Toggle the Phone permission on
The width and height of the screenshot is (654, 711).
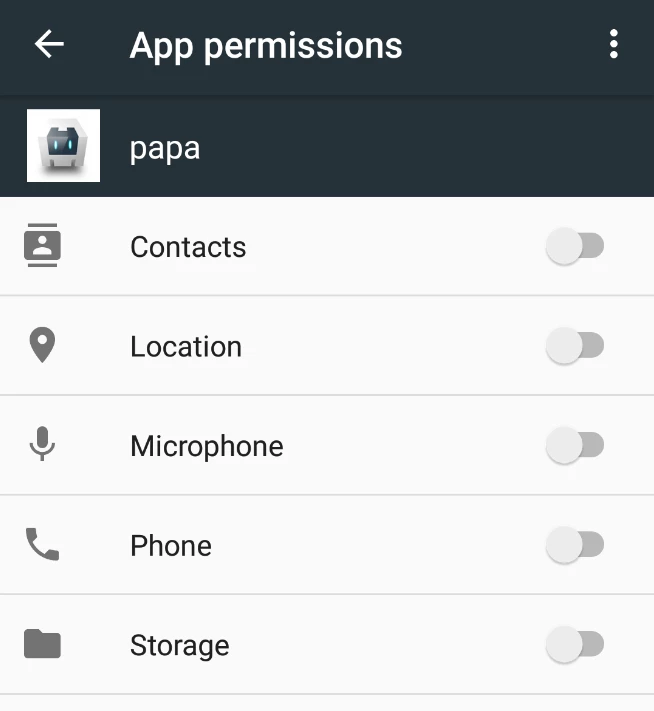click(575, 545)
